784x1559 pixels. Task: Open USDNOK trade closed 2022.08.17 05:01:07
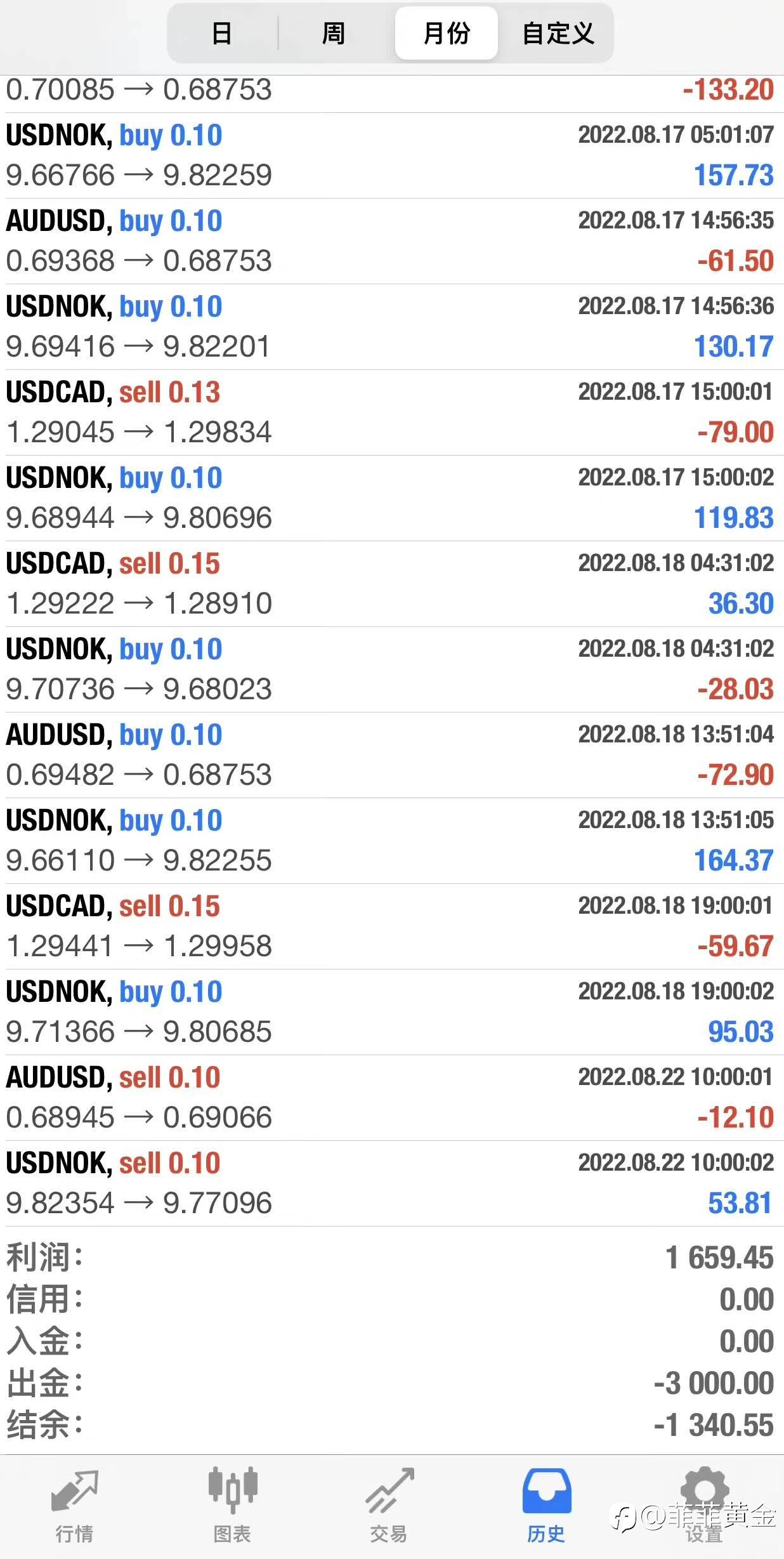point(392,155)
